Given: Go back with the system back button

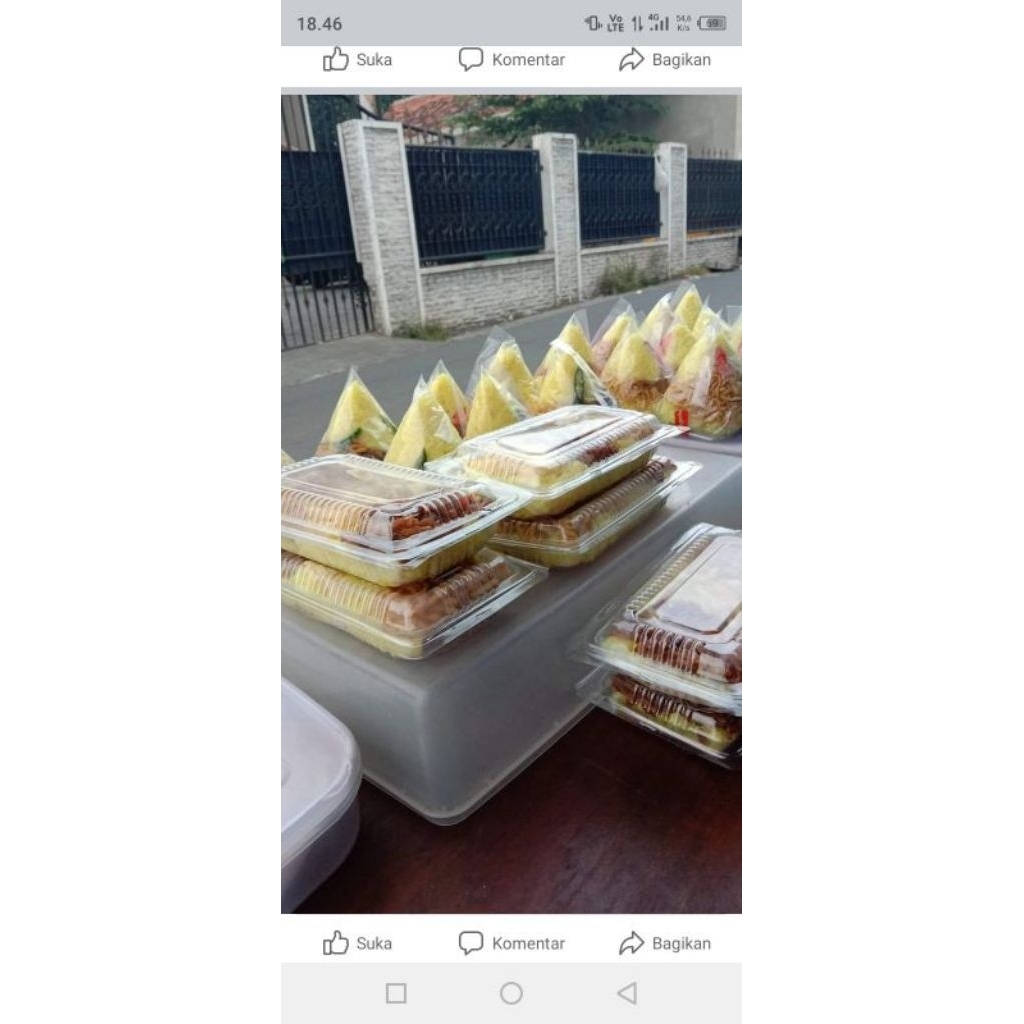Looking at the screenshot, I should [627, 993].
